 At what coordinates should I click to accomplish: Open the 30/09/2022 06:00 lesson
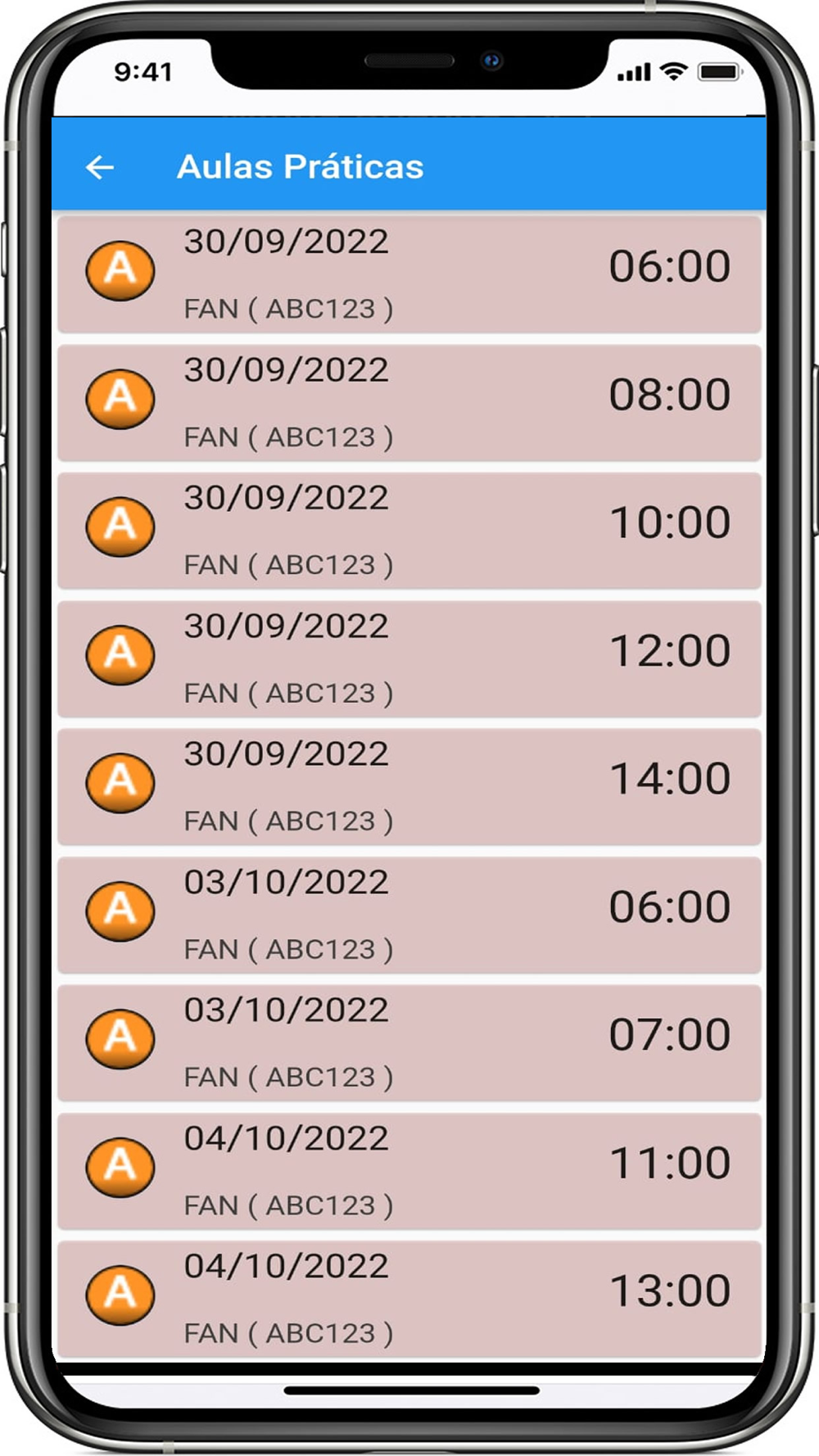(409, 274)
